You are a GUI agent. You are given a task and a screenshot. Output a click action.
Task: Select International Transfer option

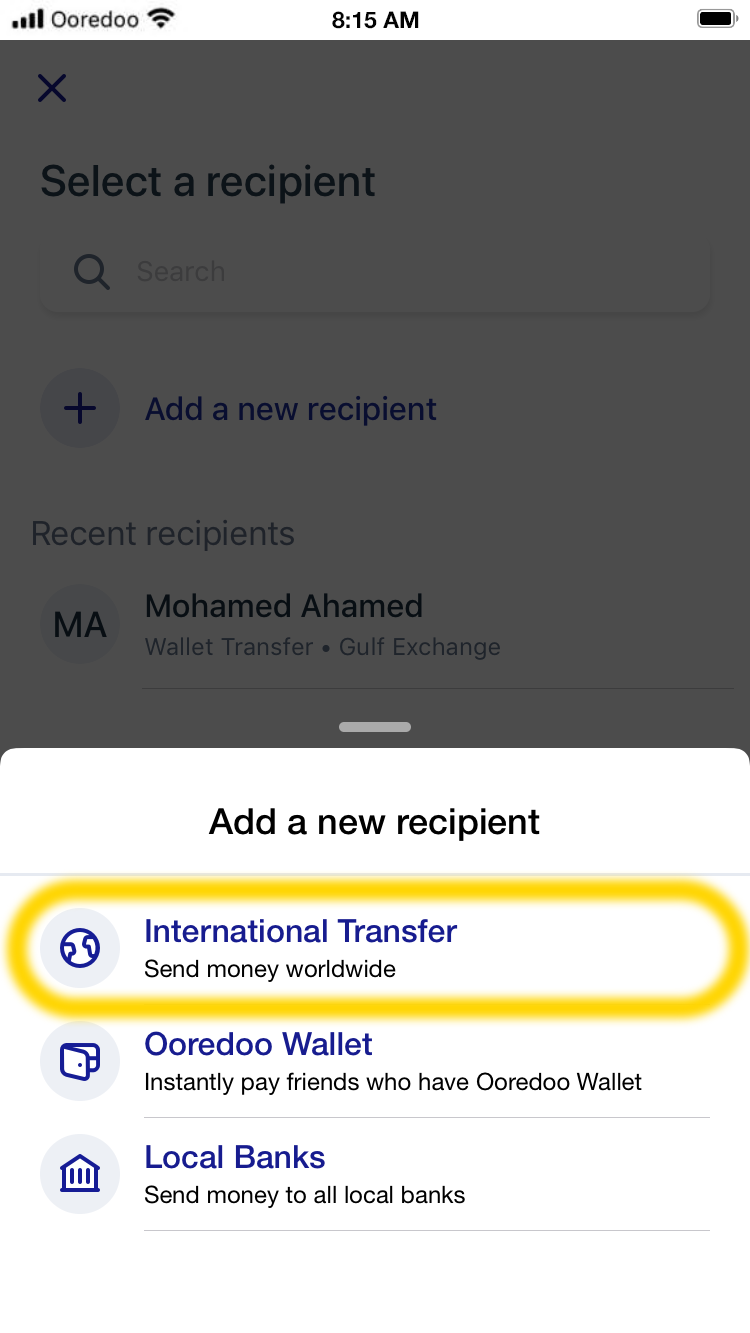[x=300, y=948]
